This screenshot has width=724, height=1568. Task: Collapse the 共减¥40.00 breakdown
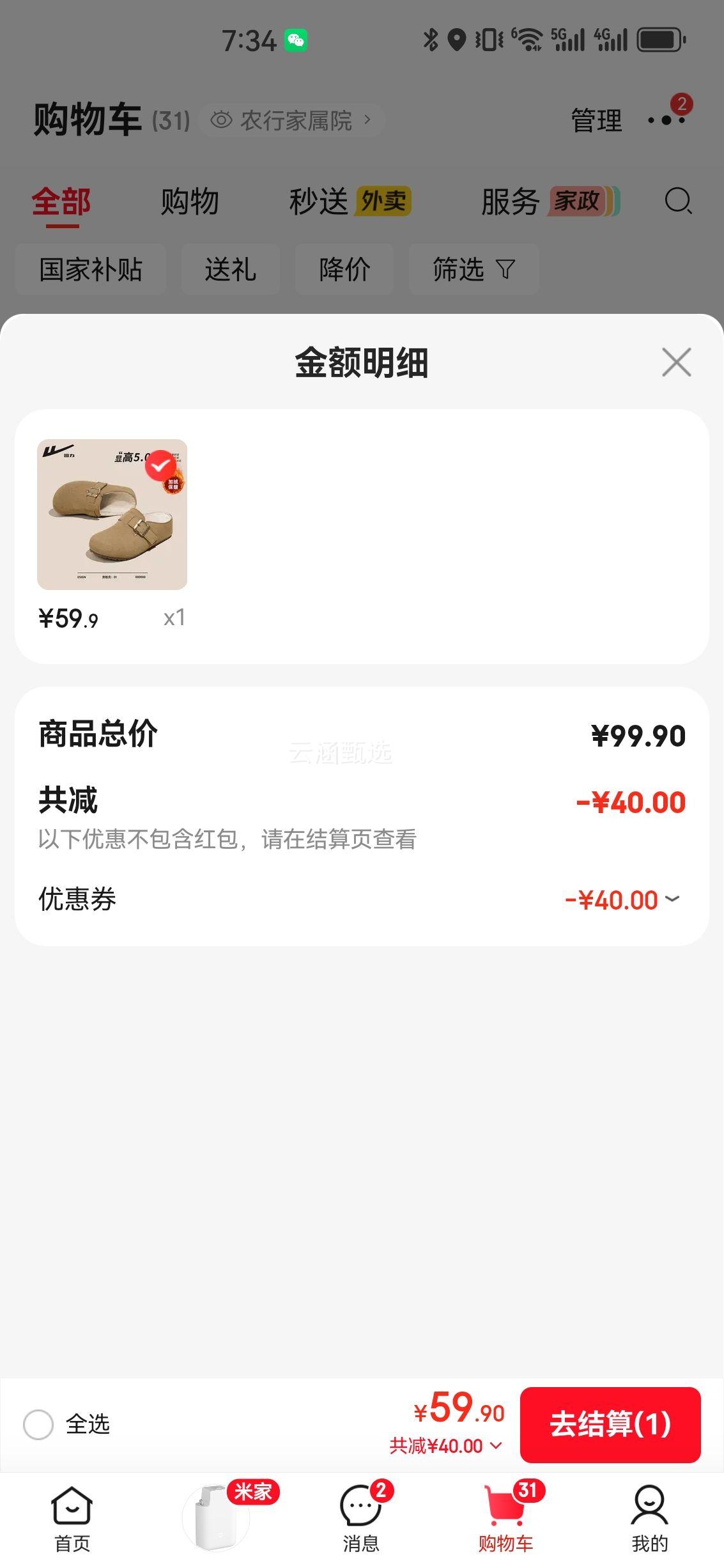(x=446, y=1446)
